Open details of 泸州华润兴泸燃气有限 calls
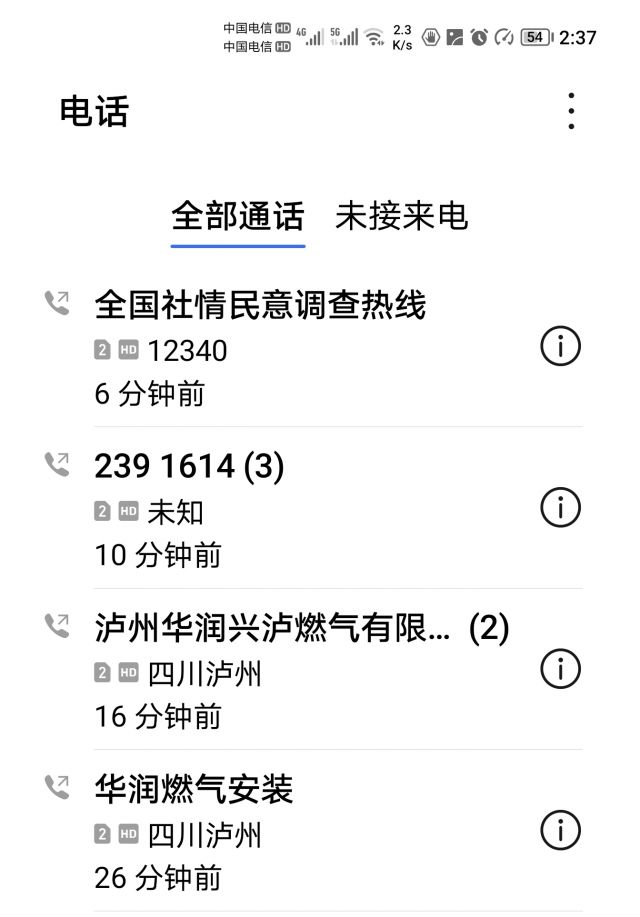The image size is (640, 917). pos(560,669)
